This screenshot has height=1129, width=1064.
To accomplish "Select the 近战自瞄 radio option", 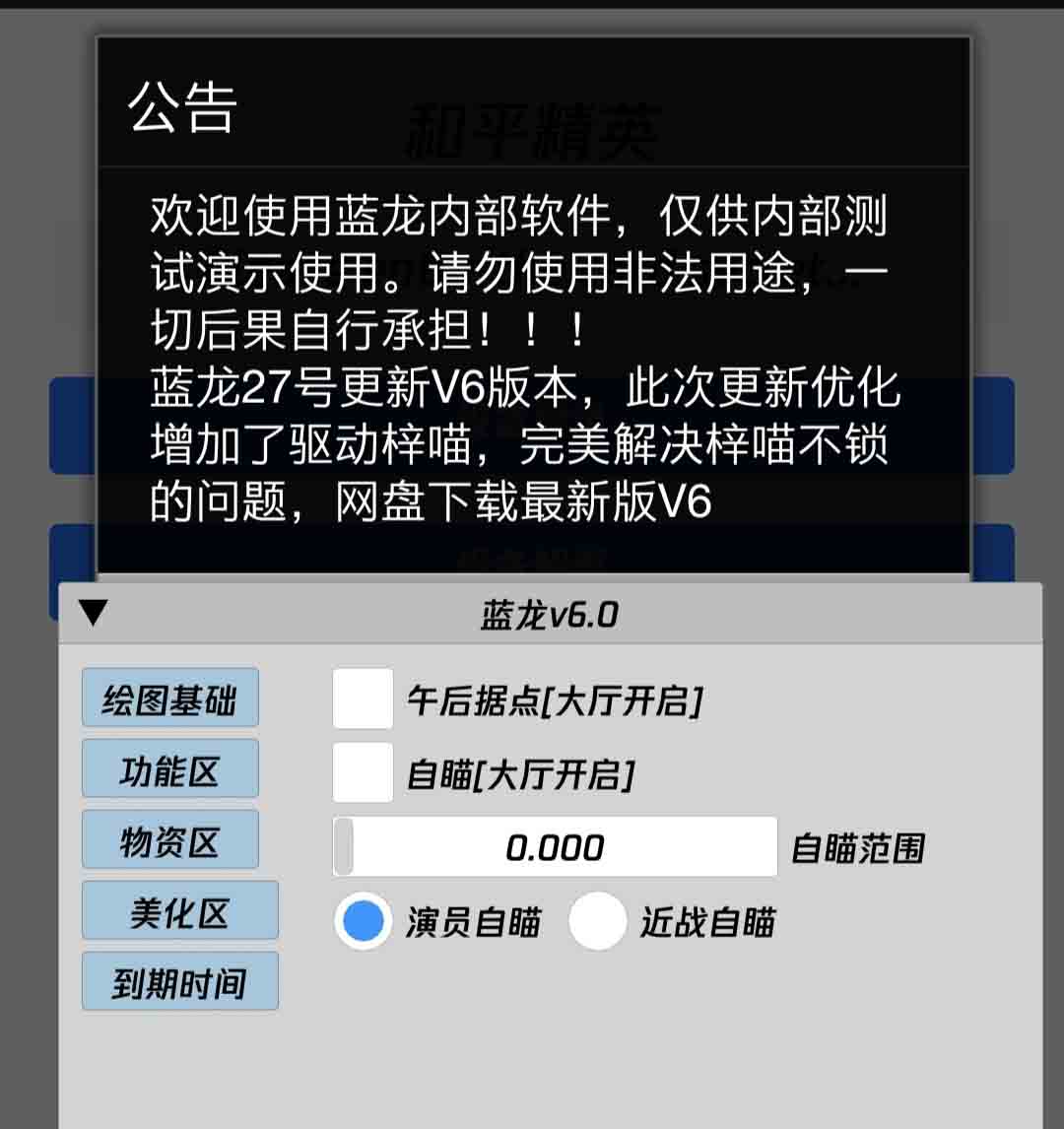I will point(597,921).
